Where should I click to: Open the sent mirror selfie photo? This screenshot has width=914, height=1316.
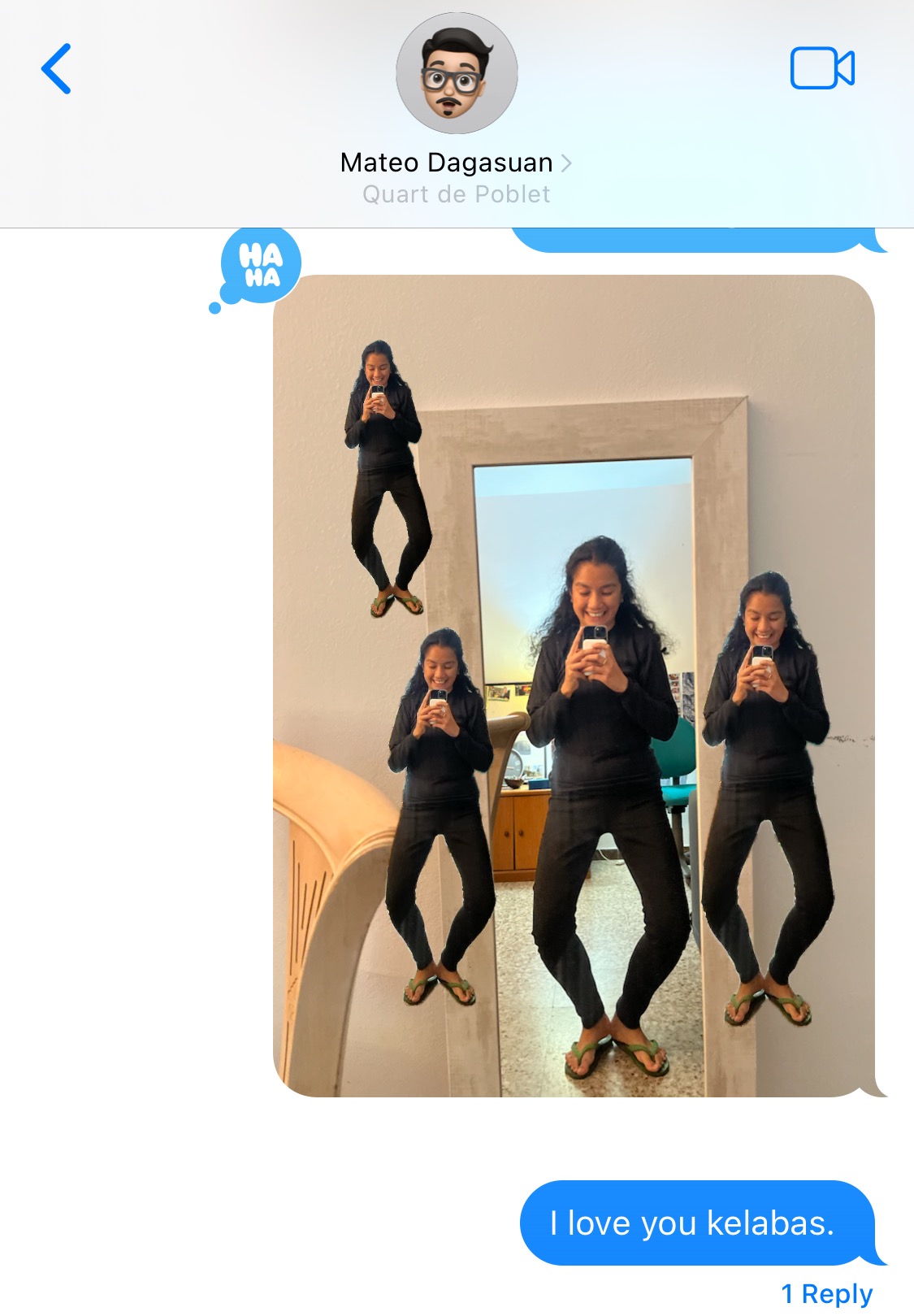pos(574,685)
